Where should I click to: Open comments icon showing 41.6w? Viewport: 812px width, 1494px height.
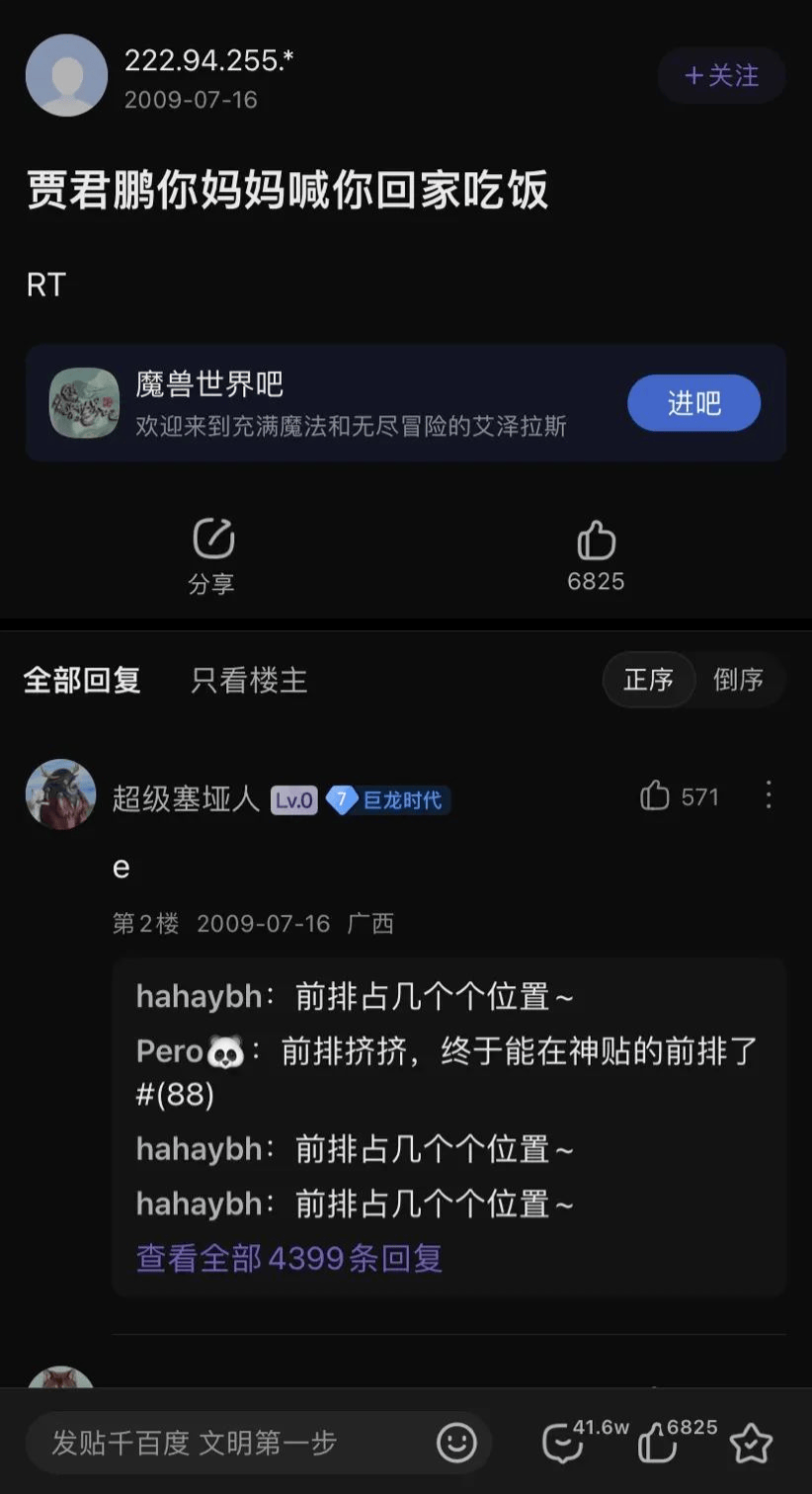565,1443
